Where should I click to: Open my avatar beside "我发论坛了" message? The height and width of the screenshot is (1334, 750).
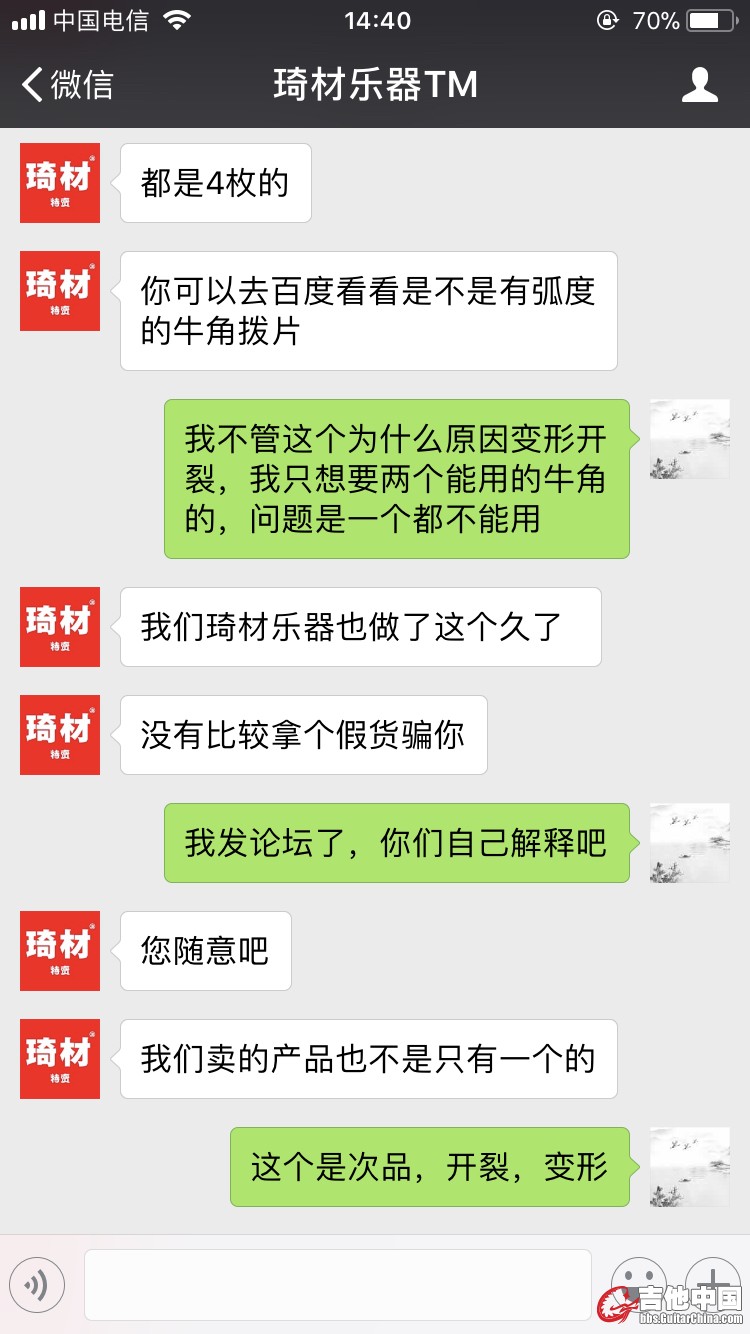(x=689, y=843)
